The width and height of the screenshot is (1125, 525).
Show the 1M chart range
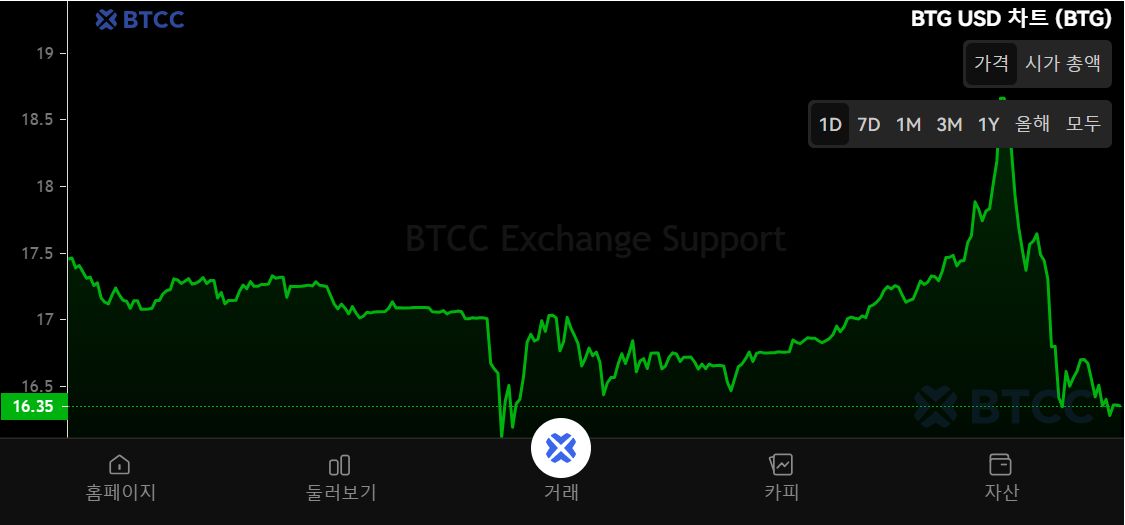click(x=908, y=125)
